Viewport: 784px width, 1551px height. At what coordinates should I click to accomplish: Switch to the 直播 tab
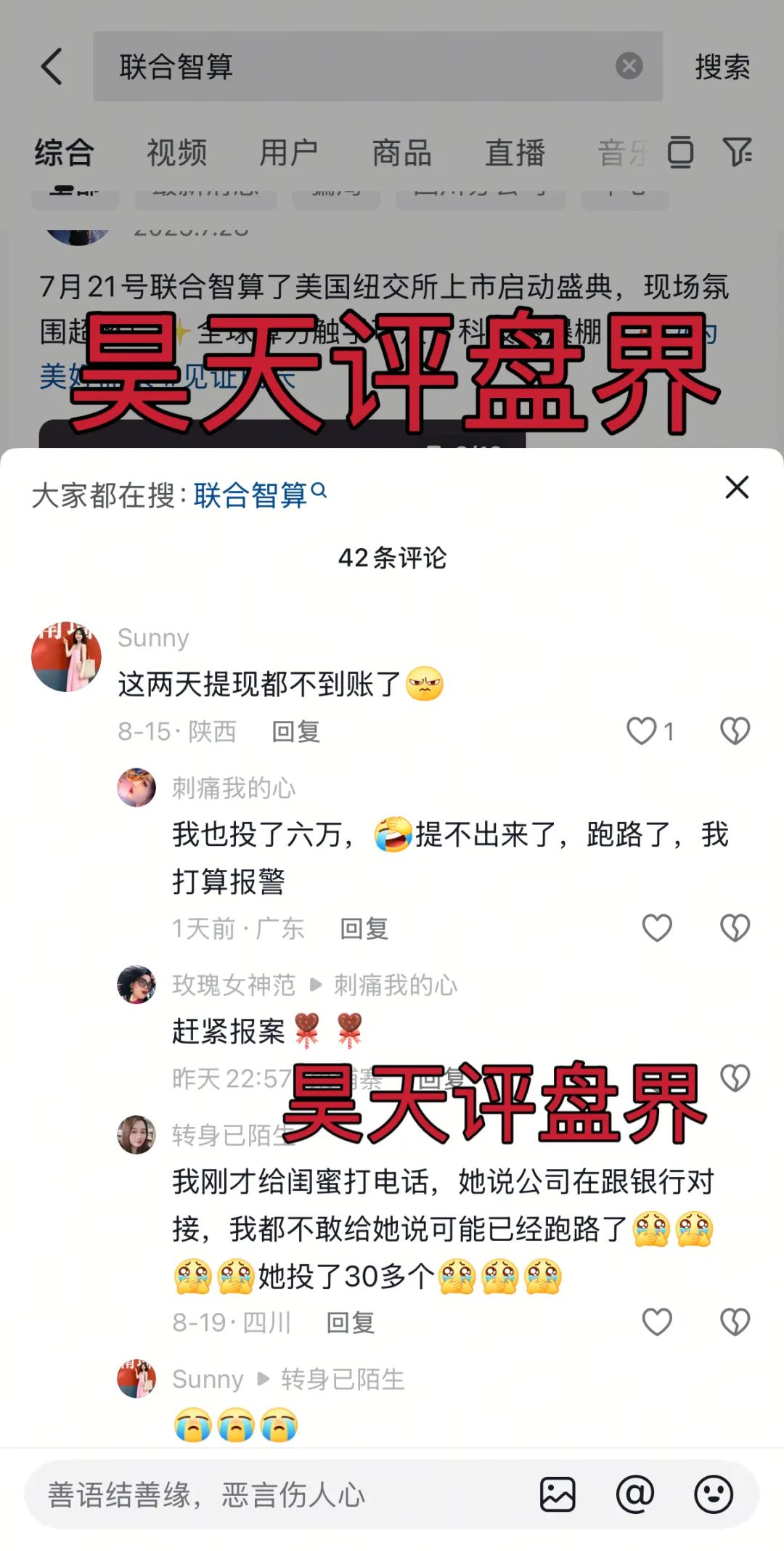tap(515, 153)
